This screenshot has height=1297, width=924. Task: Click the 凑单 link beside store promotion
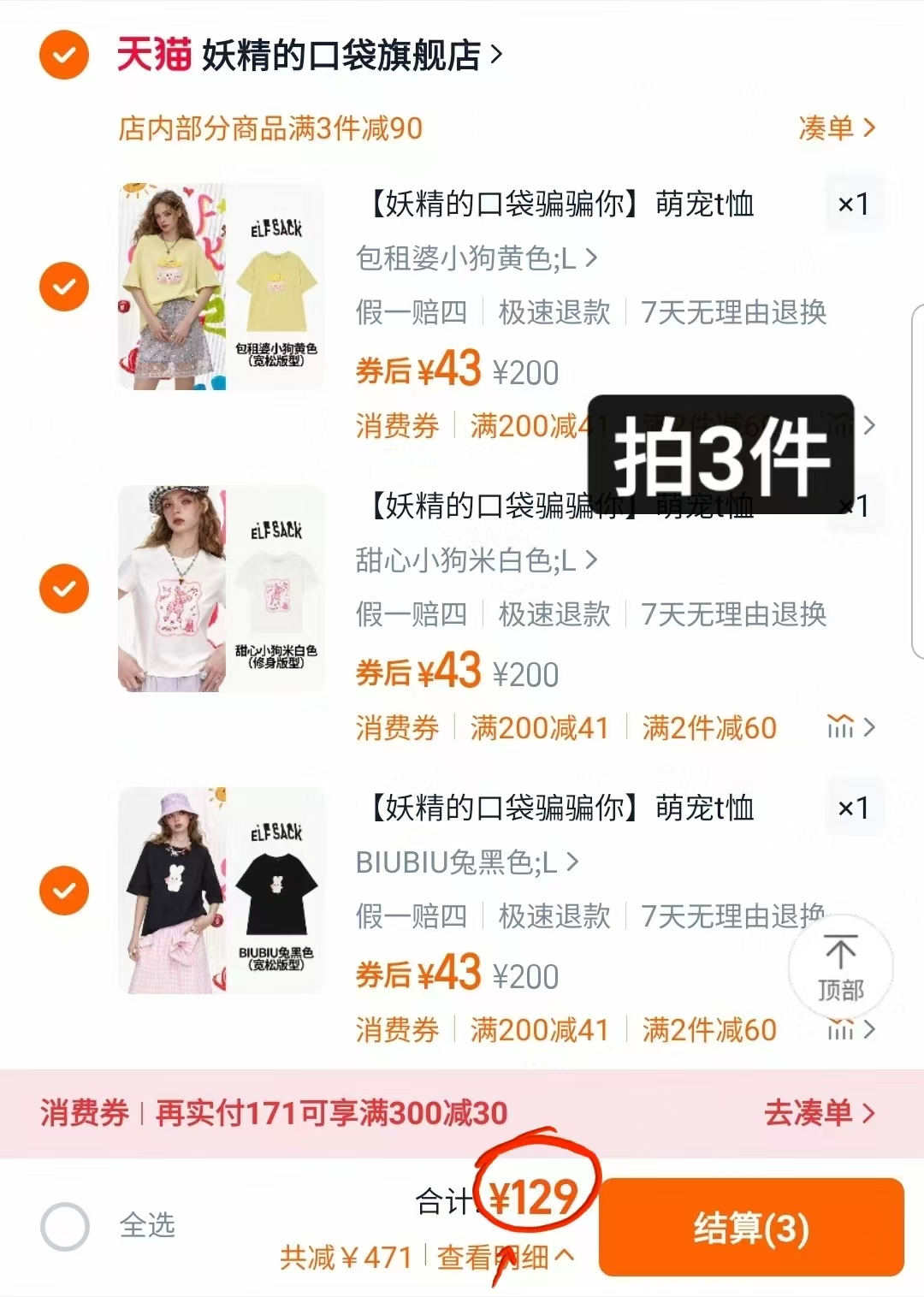[x=831, y=127]
